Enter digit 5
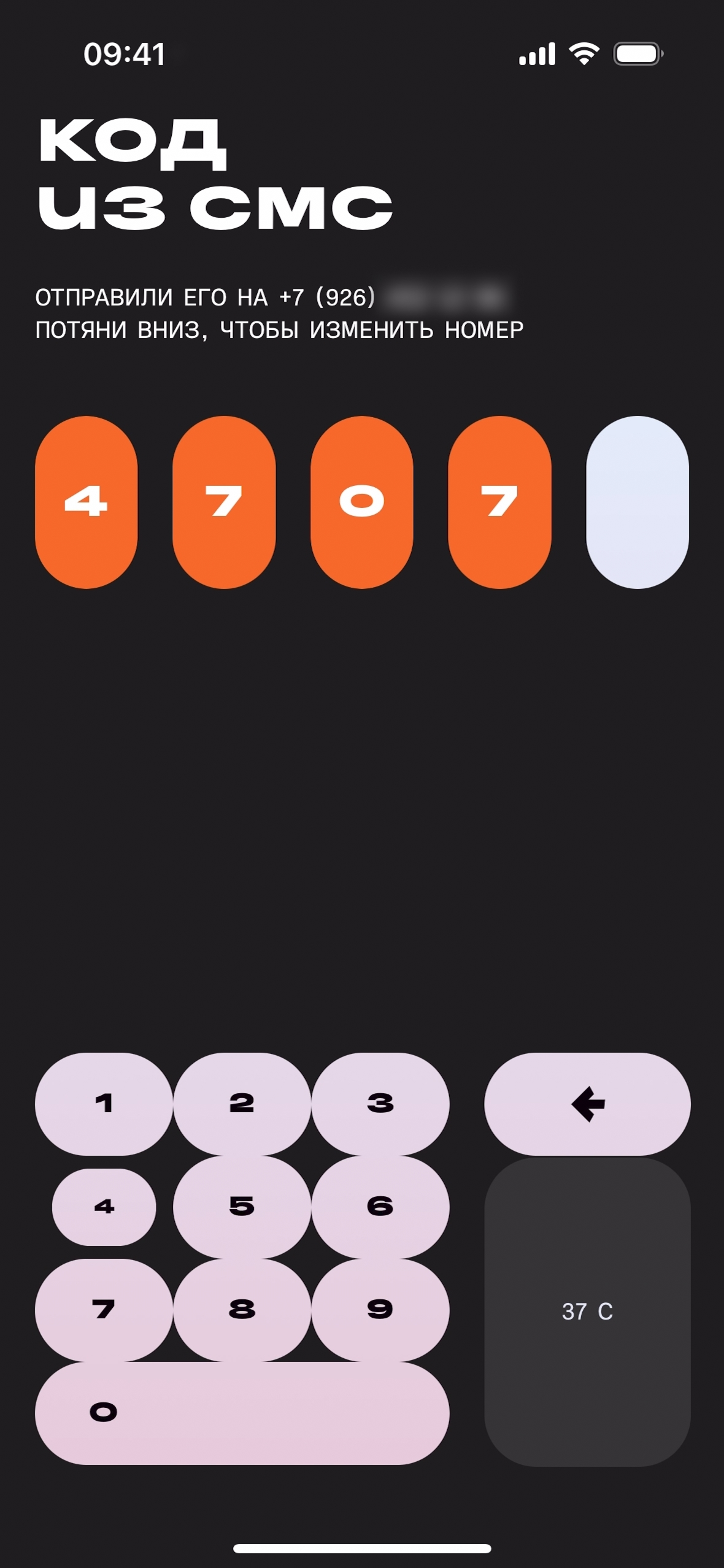 coord(242,1207)
